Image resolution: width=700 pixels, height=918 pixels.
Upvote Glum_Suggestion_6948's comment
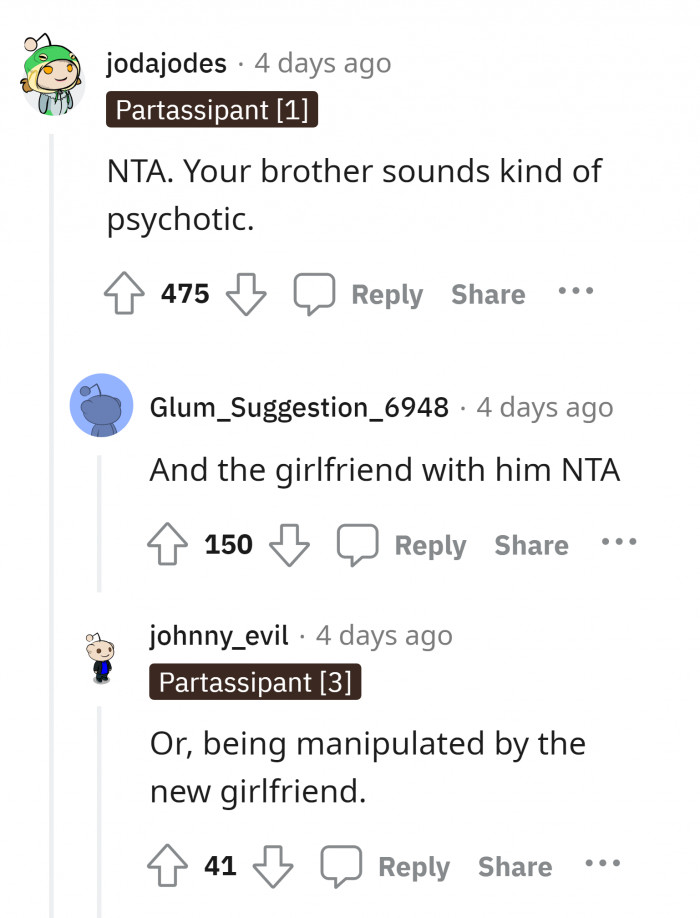pyautogui.click(x=169, y=545)
